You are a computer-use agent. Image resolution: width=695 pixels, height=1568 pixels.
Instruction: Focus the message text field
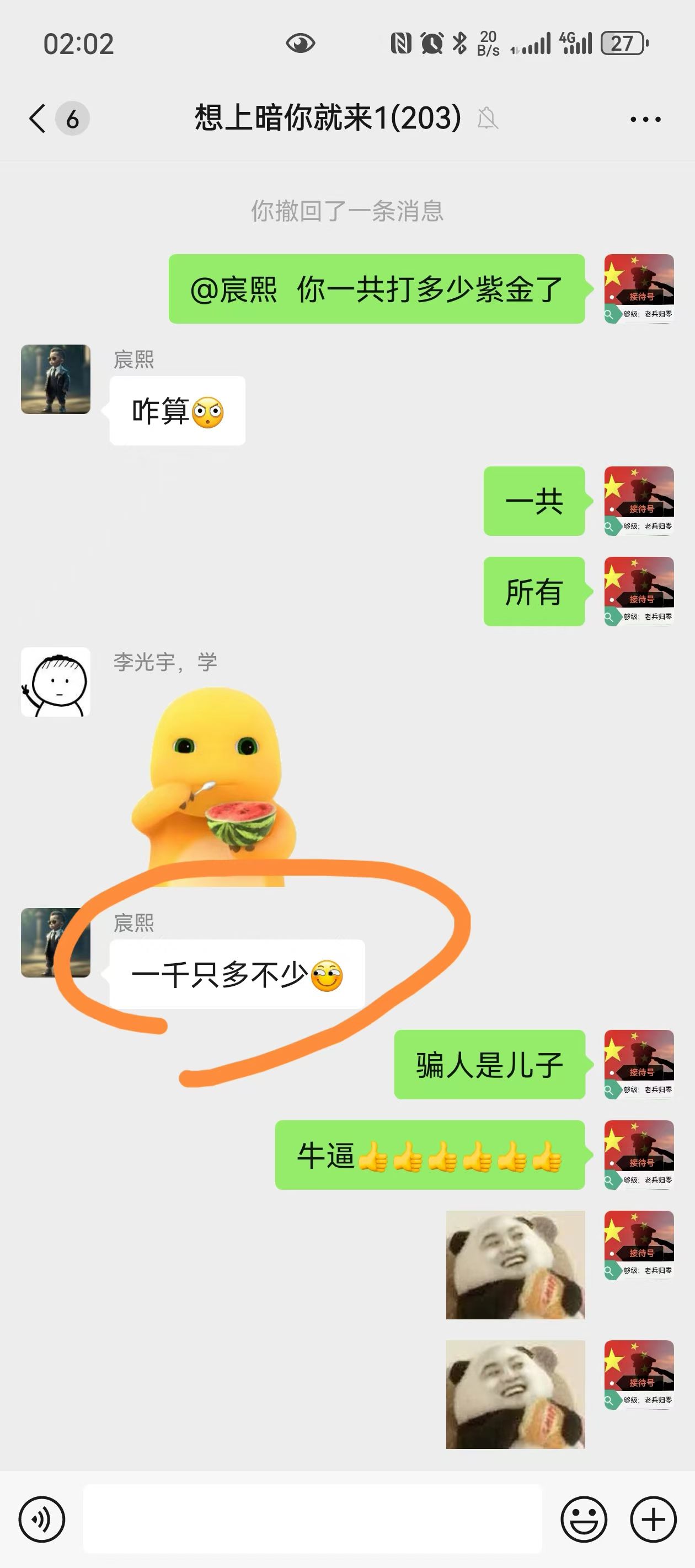312,1519
